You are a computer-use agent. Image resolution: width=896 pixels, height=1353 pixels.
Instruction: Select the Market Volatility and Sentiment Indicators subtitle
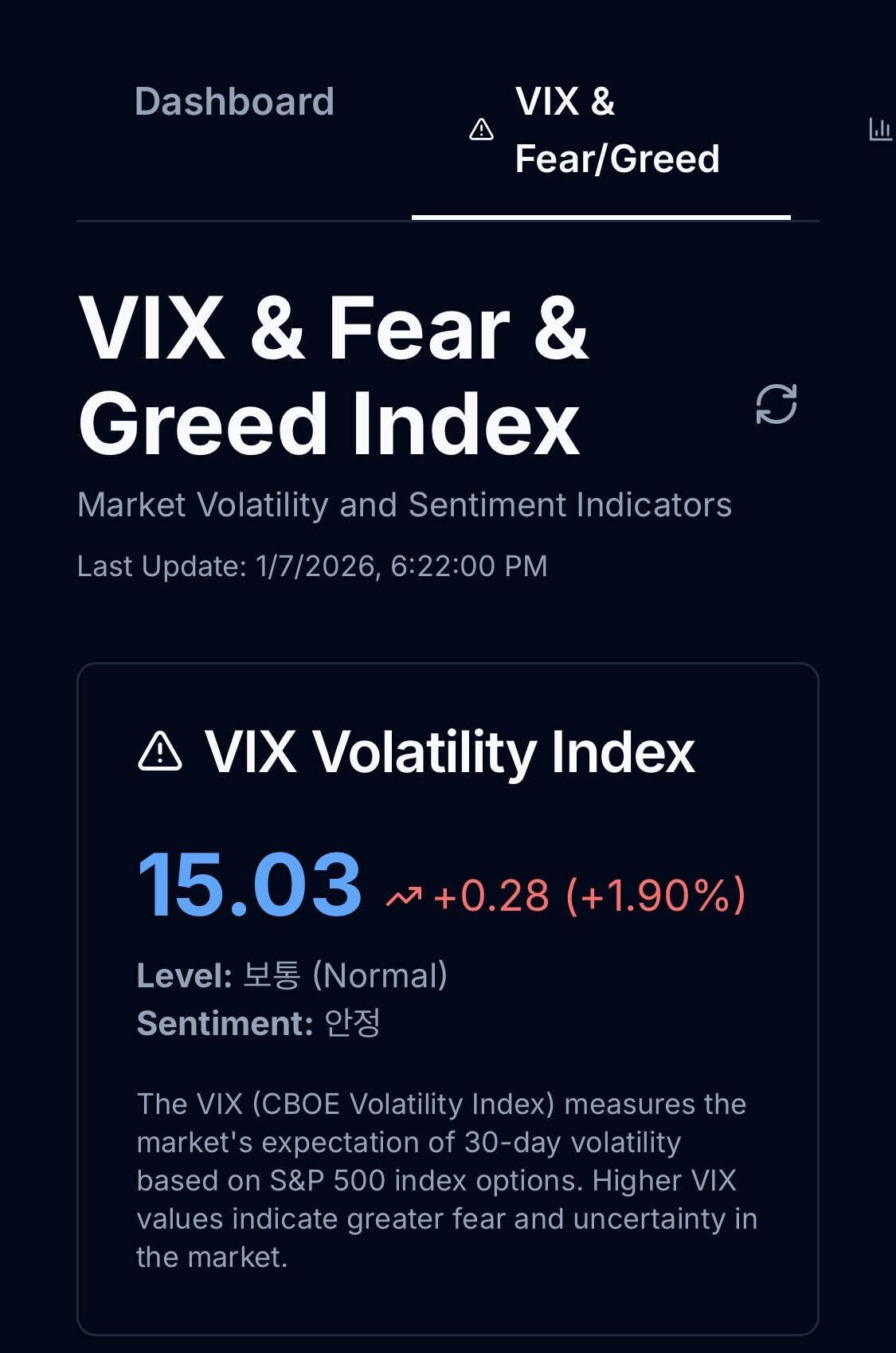click(405, 504)
